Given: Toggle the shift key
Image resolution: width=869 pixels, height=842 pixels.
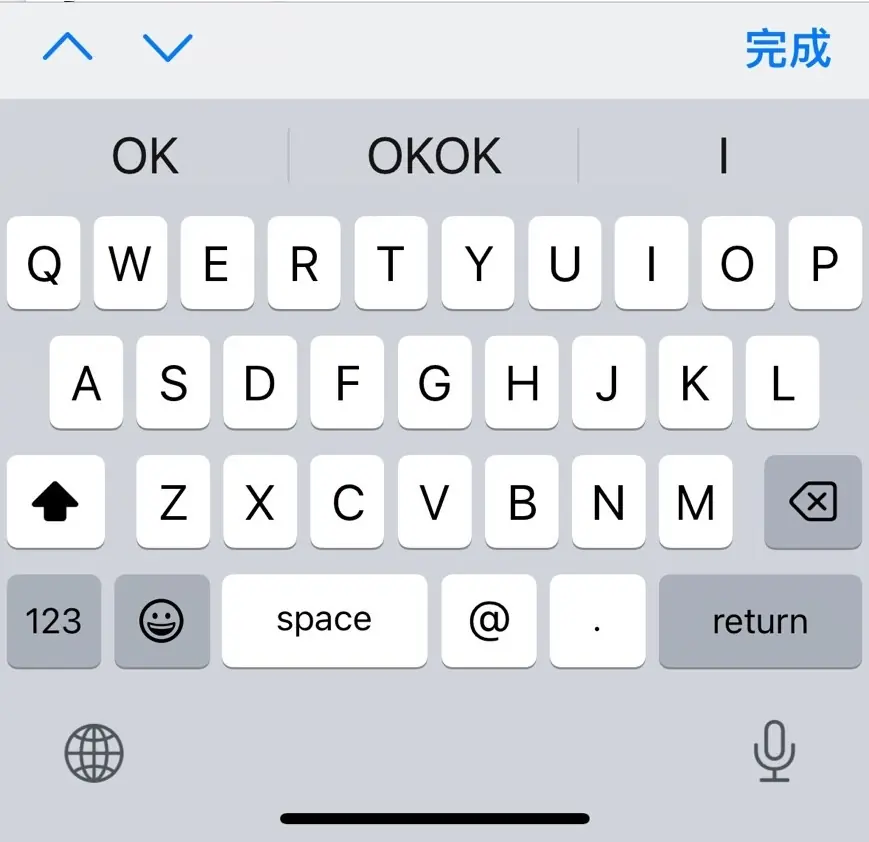Looking at the screenshot, I should (55, 502).
